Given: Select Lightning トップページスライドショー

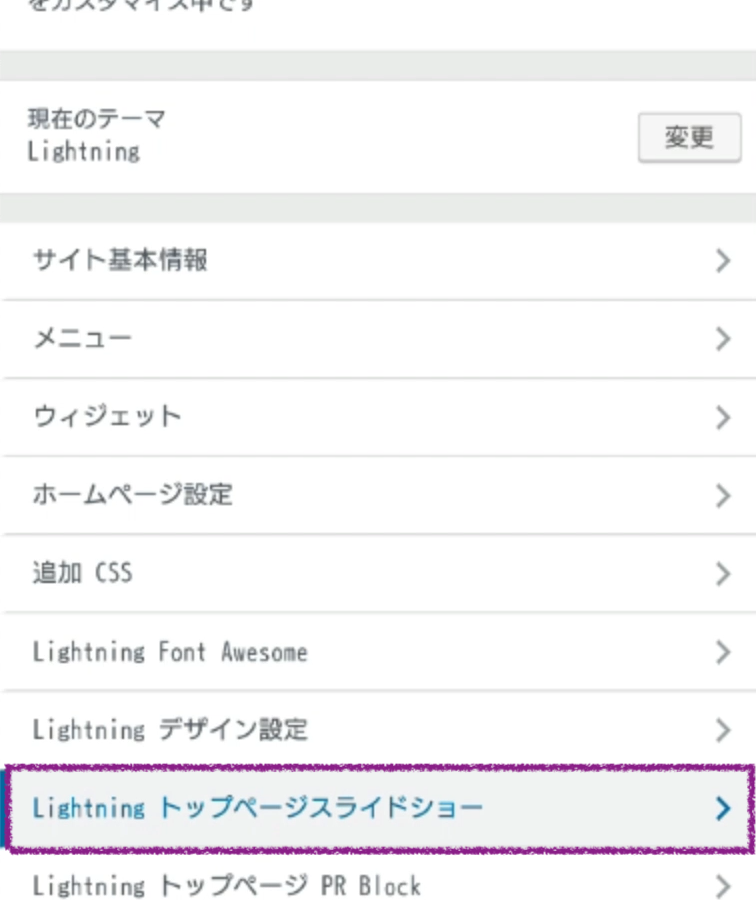Looking at the screenshot, I should pos(378,808).
